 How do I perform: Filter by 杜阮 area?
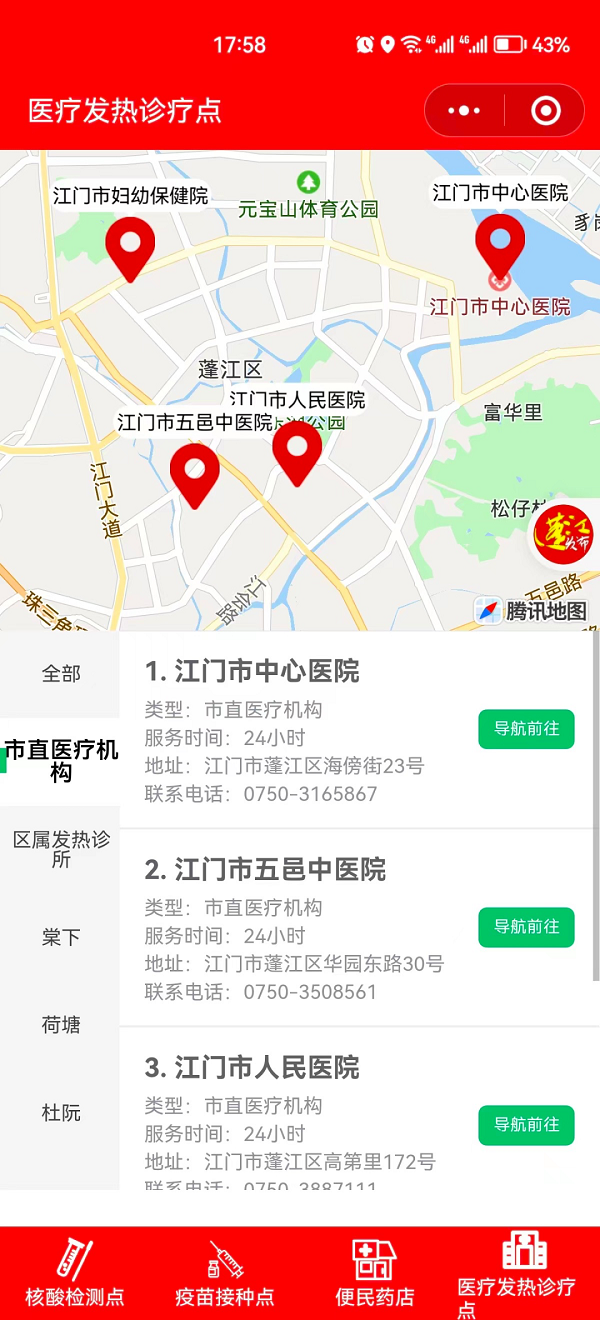[x=60, y=1113]
